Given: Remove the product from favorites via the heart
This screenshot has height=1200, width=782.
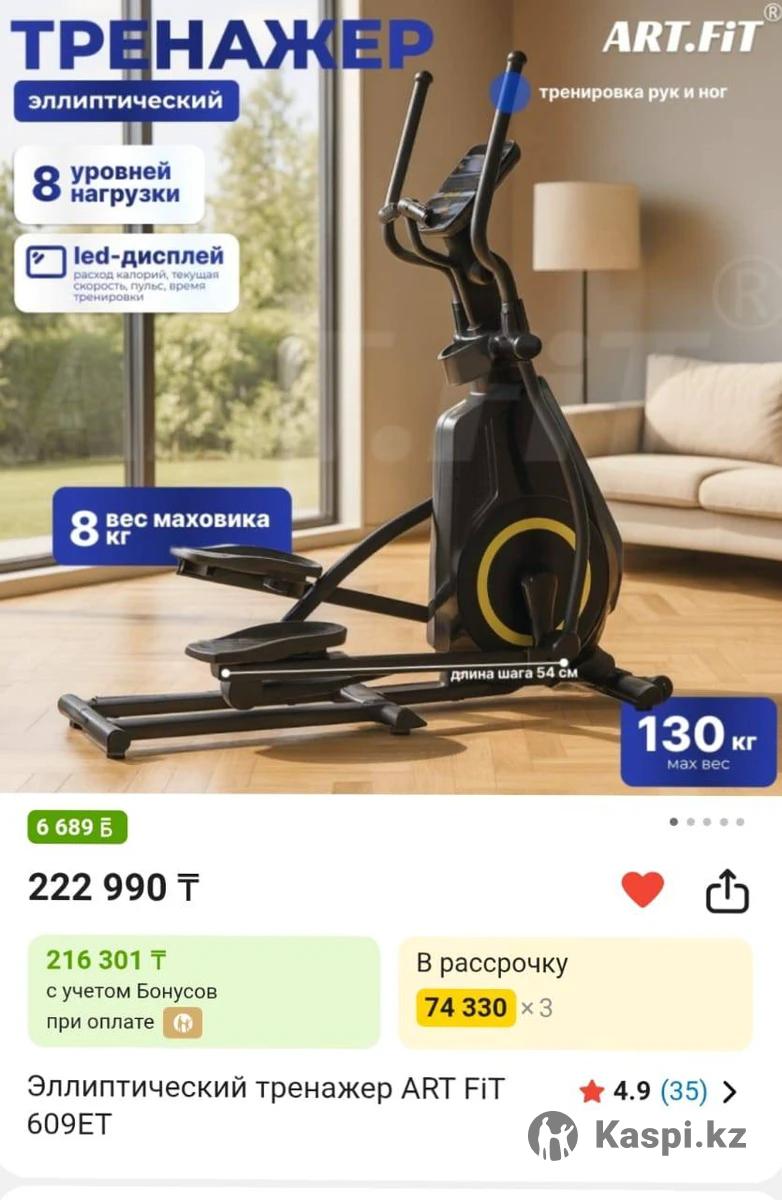Looking at the screenshot, I should click(x=643, y=889).
